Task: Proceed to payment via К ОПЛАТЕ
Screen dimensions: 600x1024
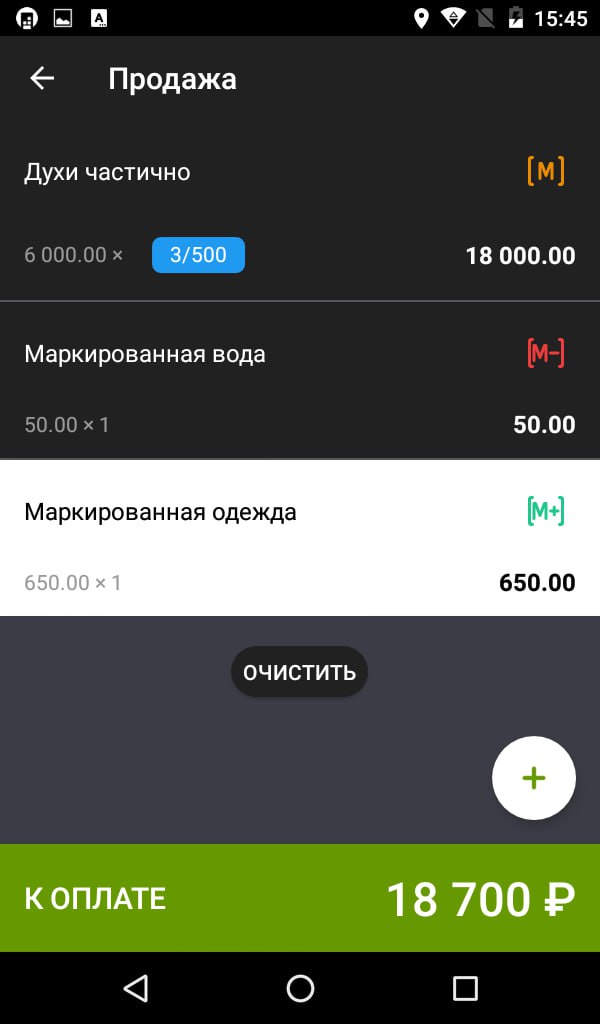Action: click(x=300, y=898)
